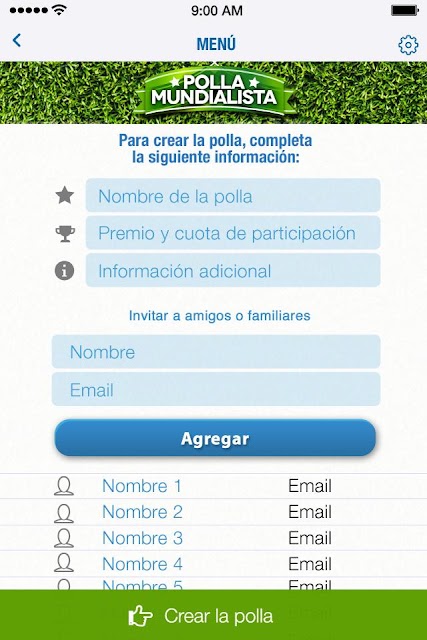Go back using the top-left arrow
427x640 pixels.
(17, 40)
